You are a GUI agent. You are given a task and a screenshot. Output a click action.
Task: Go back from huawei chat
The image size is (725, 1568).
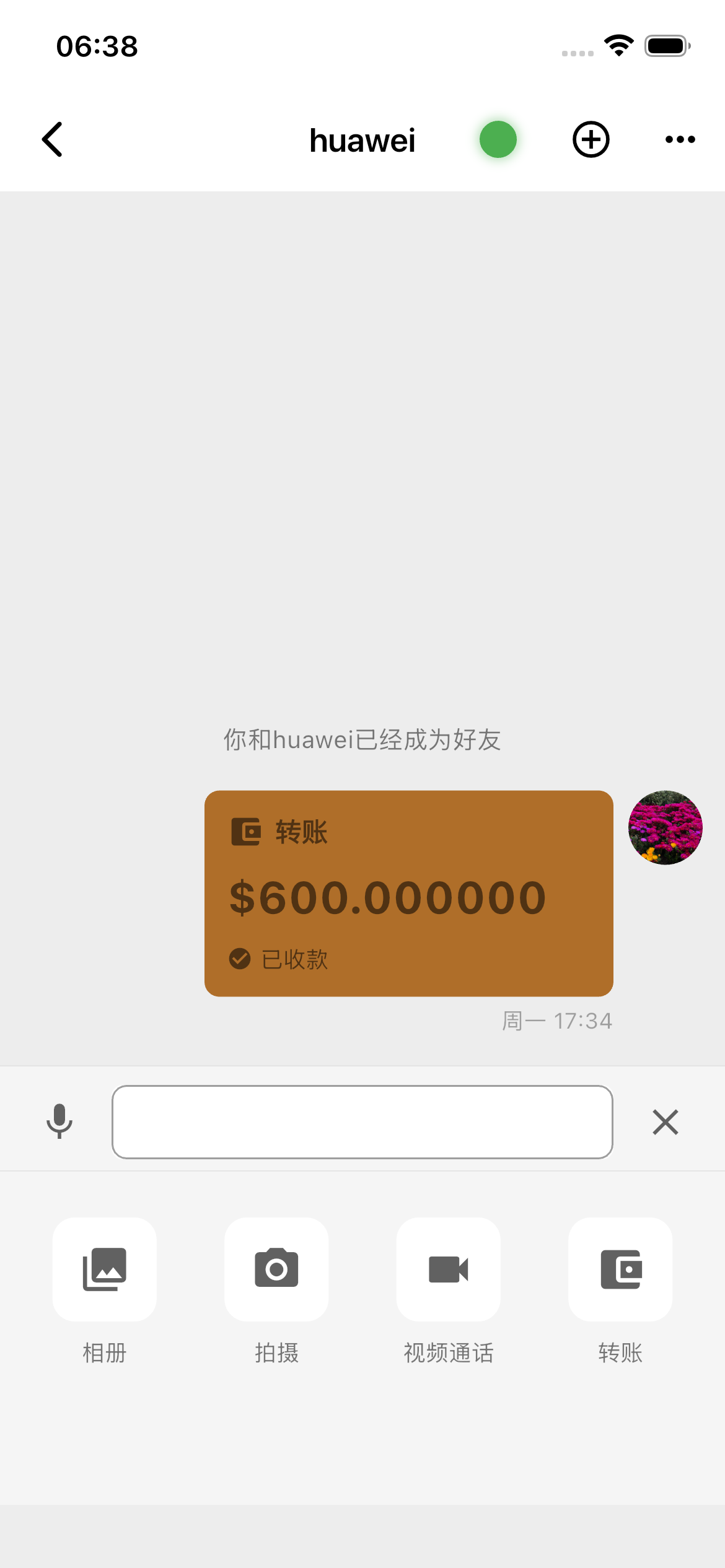(53, 139)
